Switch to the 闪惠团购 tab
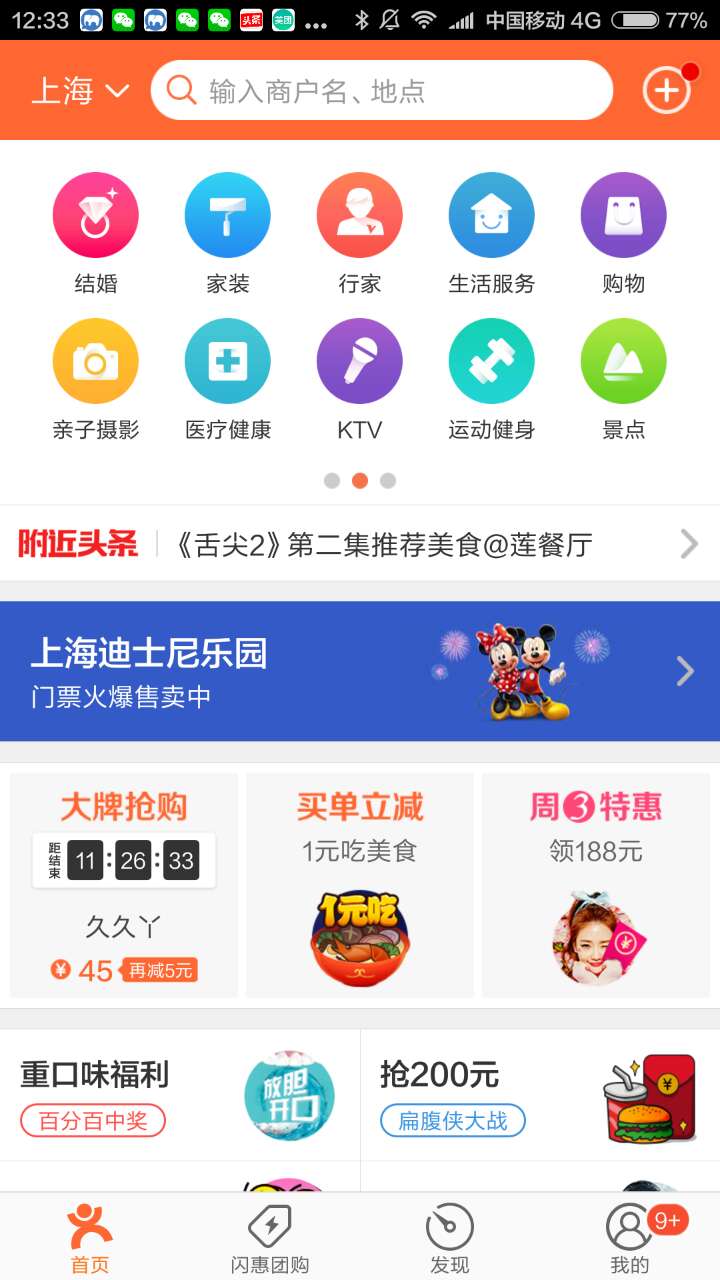This screenshot has height=1280, width=720. click(x=270, y=1238)
